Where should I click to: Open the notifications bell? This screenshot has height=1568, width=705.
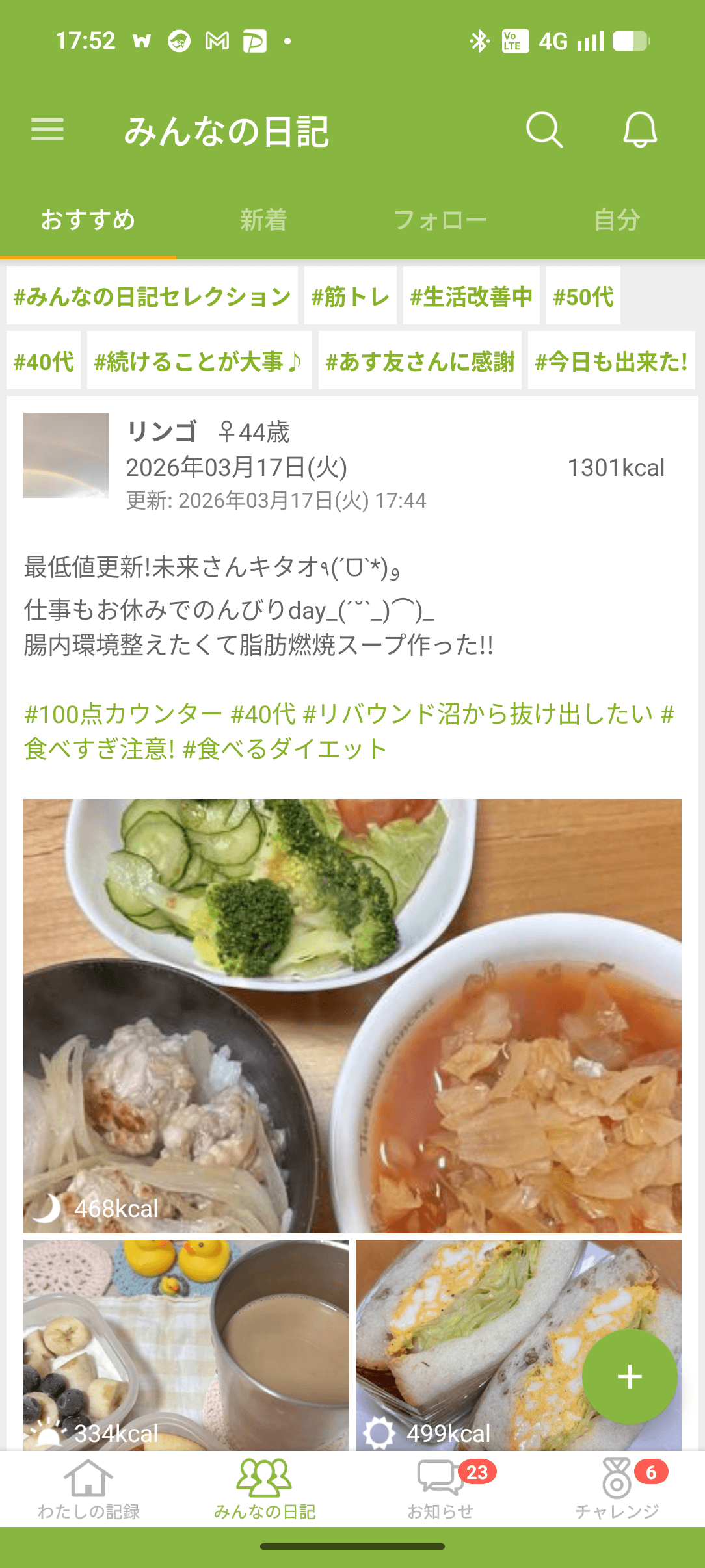click(640, 130)
